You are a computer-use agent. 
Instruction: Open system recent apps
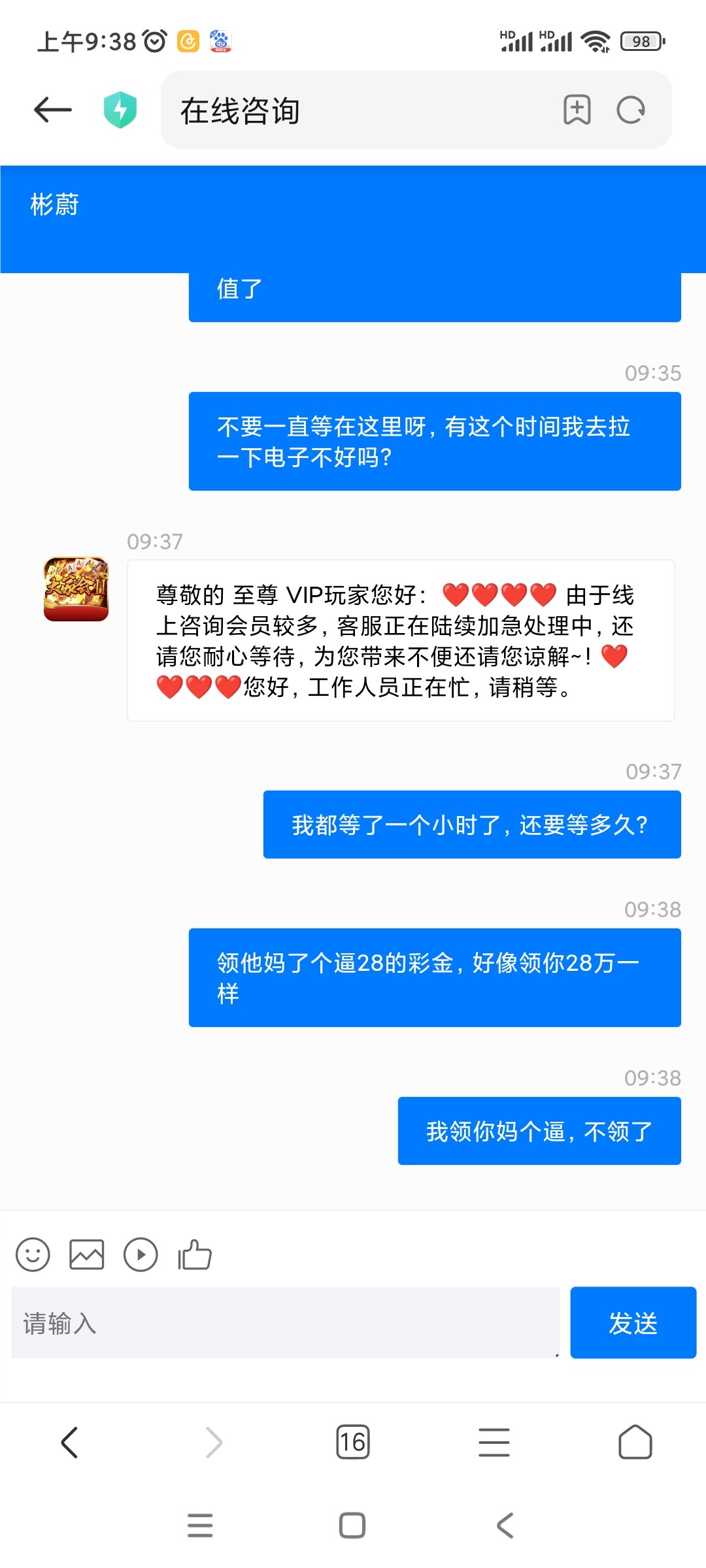tap(200, 1526)
